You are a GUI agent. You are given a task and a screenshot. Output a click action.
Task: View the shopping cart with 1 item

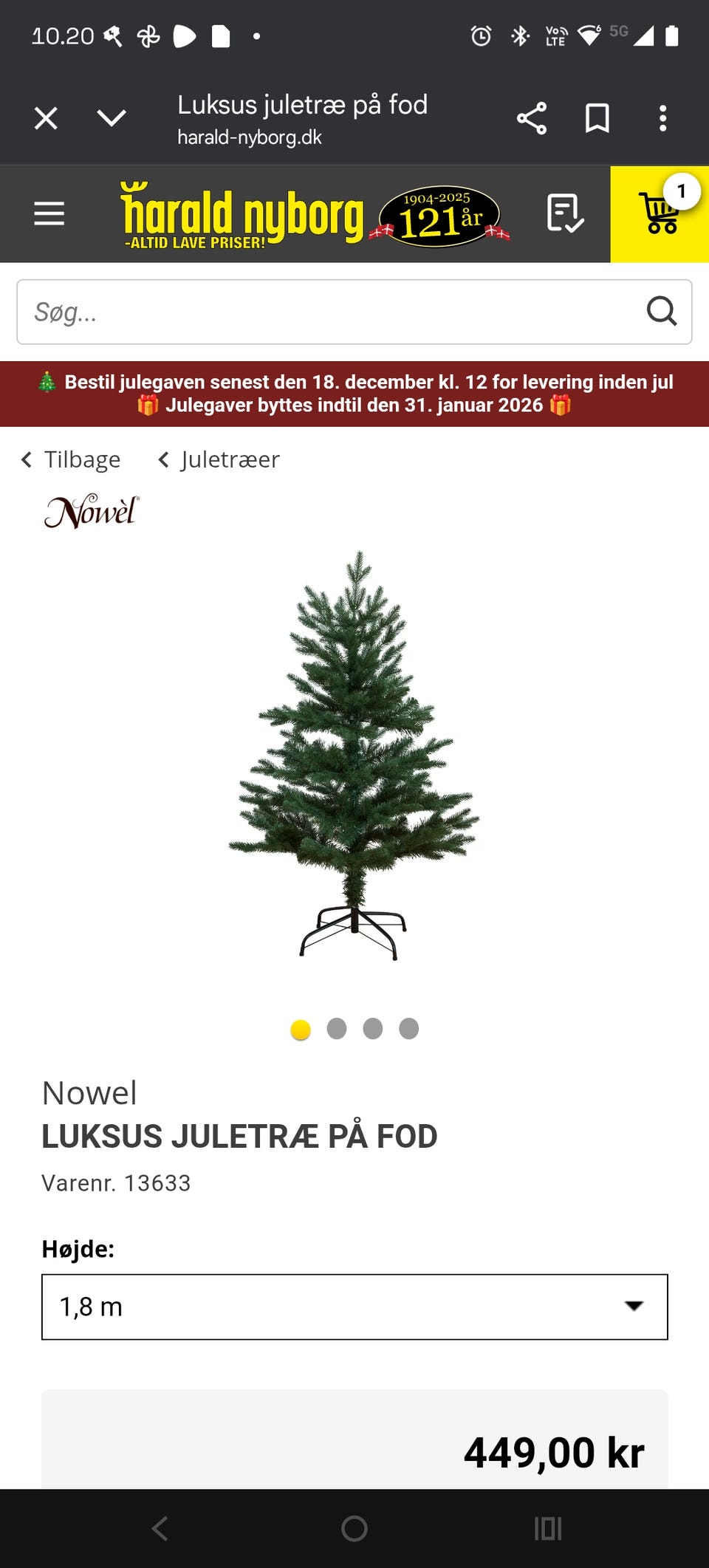[x=659, y=214]
